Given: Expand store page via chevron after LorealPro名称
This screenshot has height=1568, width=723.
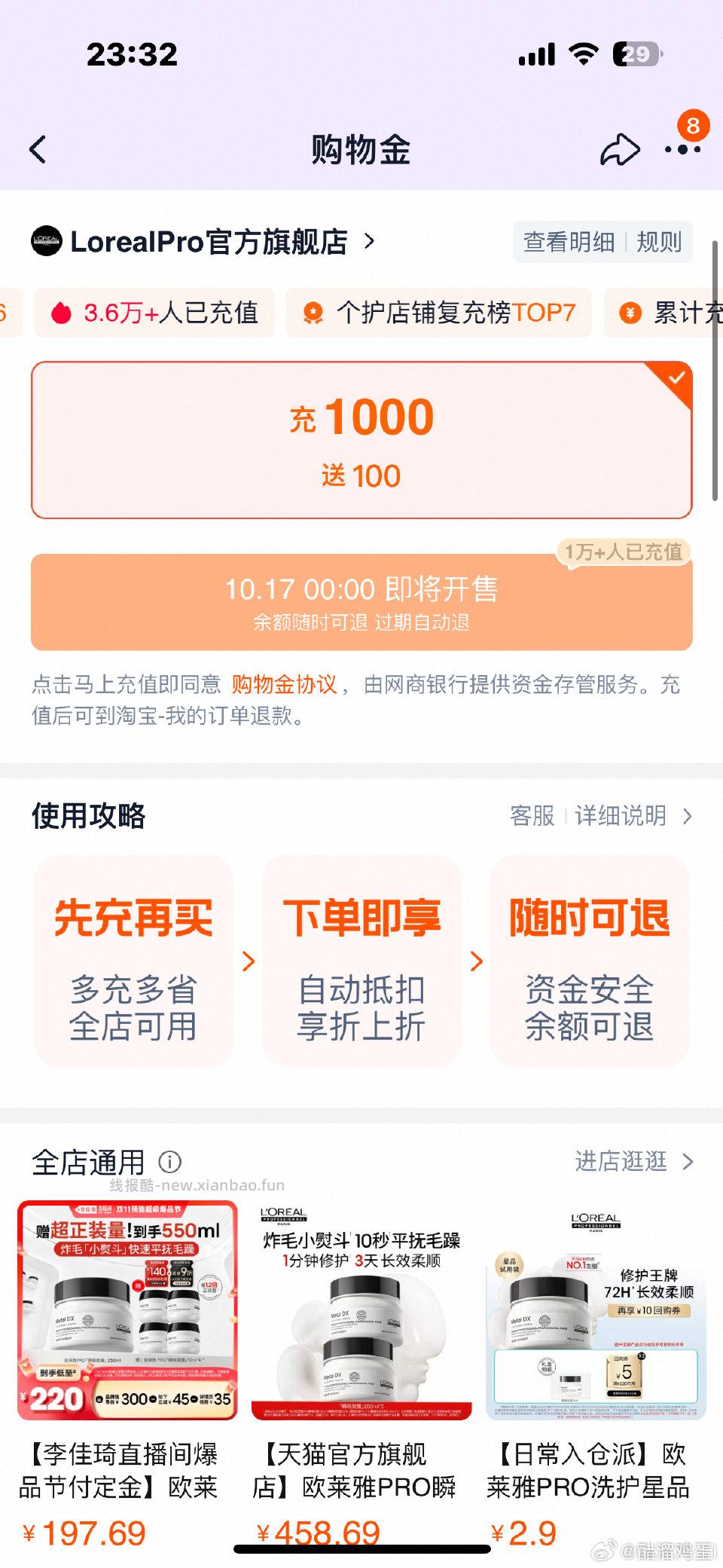Looking at the screenshot, I should [x=368, y=243].
